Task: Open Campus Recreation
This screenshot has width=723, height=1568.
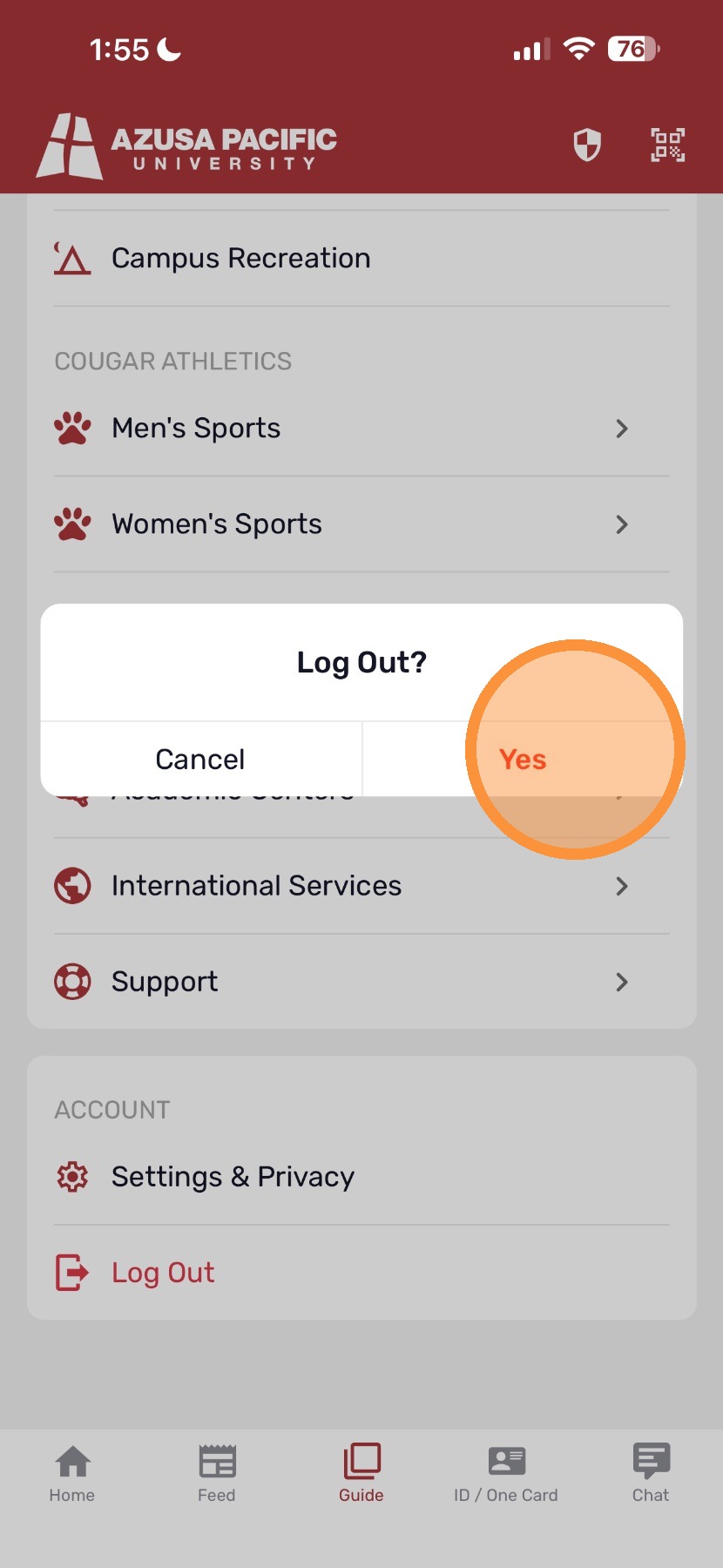Action: [x=361, y=259]
